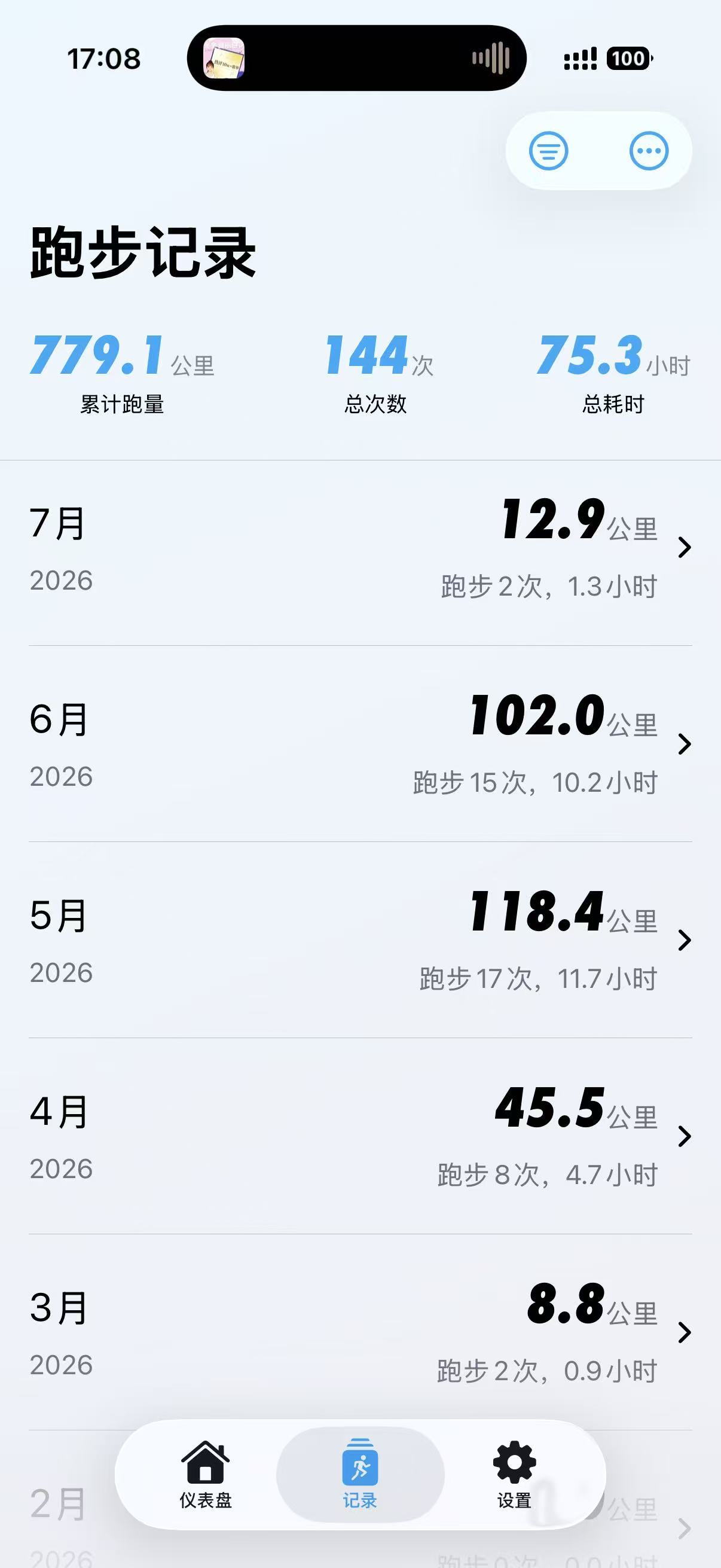Screen dimensions: 721x1568
Task: Open May 2026 with 17 runs
Action: [x=360, y=940]
